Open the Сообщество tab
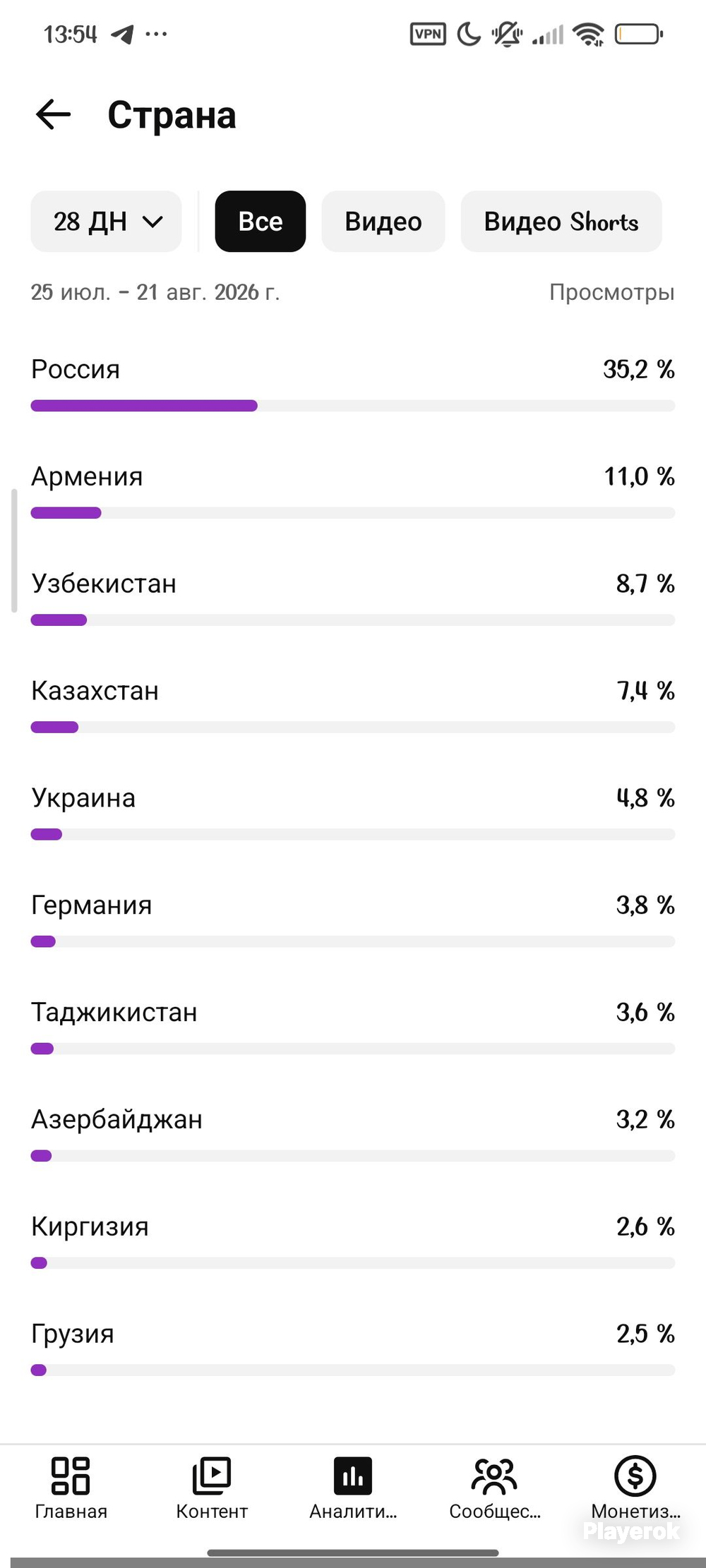 tap(494, 1489)
